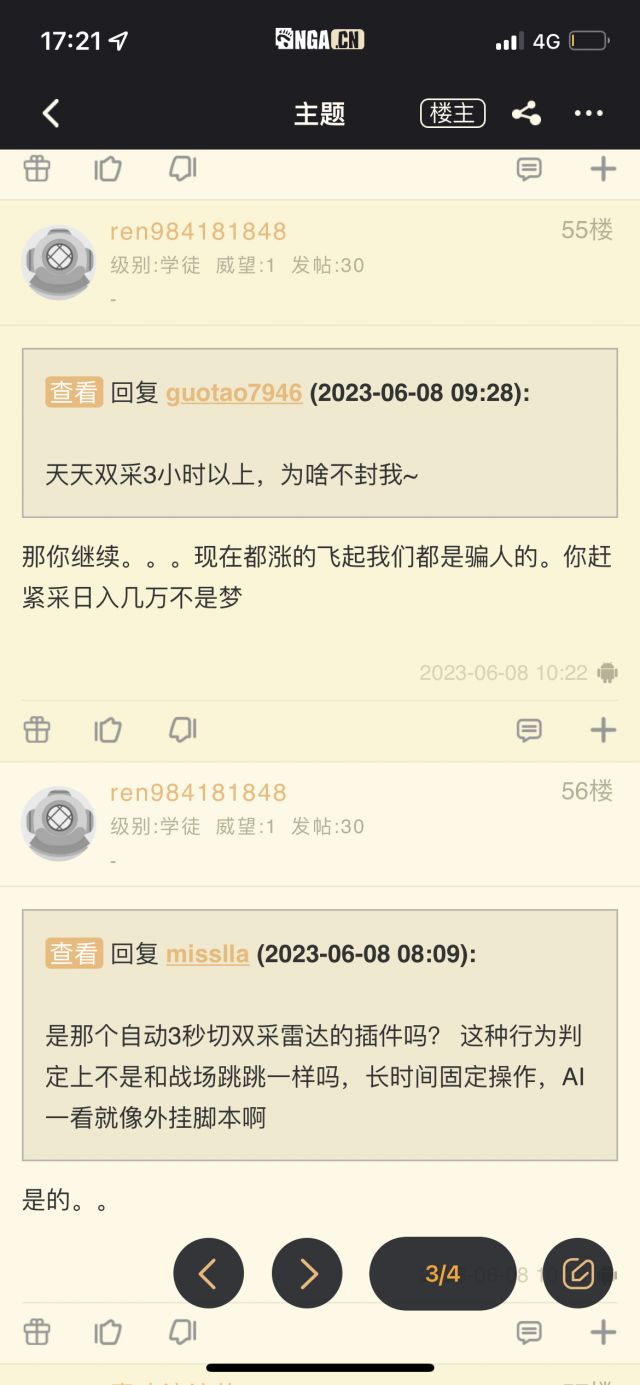Show only posts from 楼主

[x=452, y=113]
